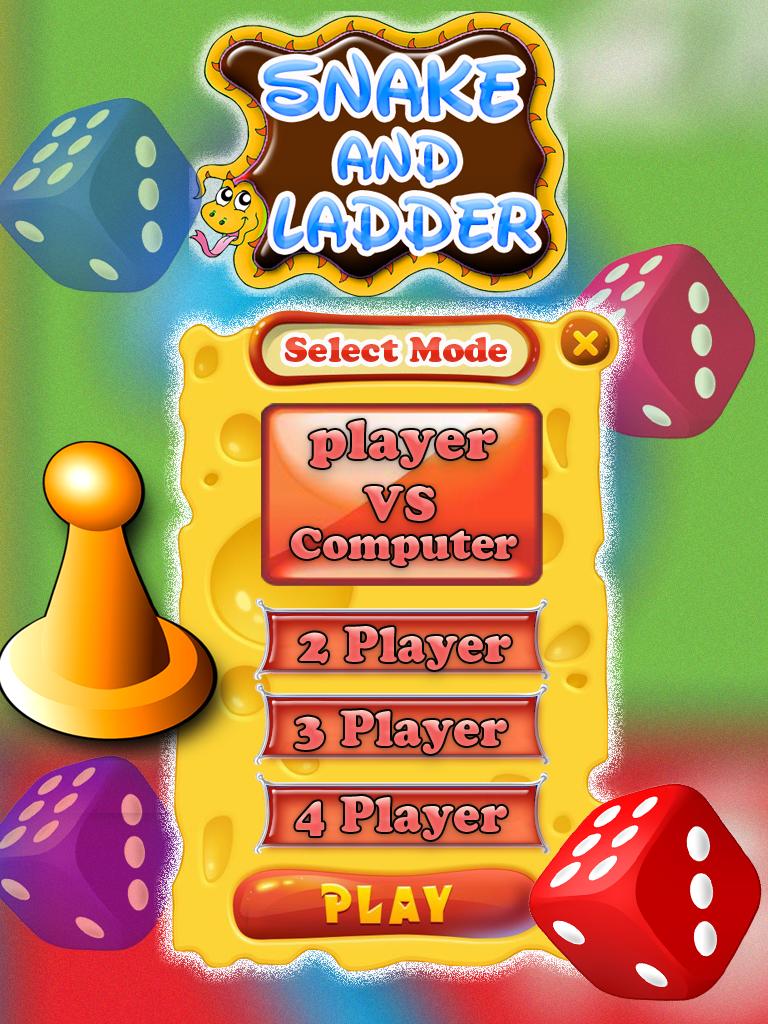Choose 2 Player mode
This screenshot has width=768, height=1024.
pos(401,645)
